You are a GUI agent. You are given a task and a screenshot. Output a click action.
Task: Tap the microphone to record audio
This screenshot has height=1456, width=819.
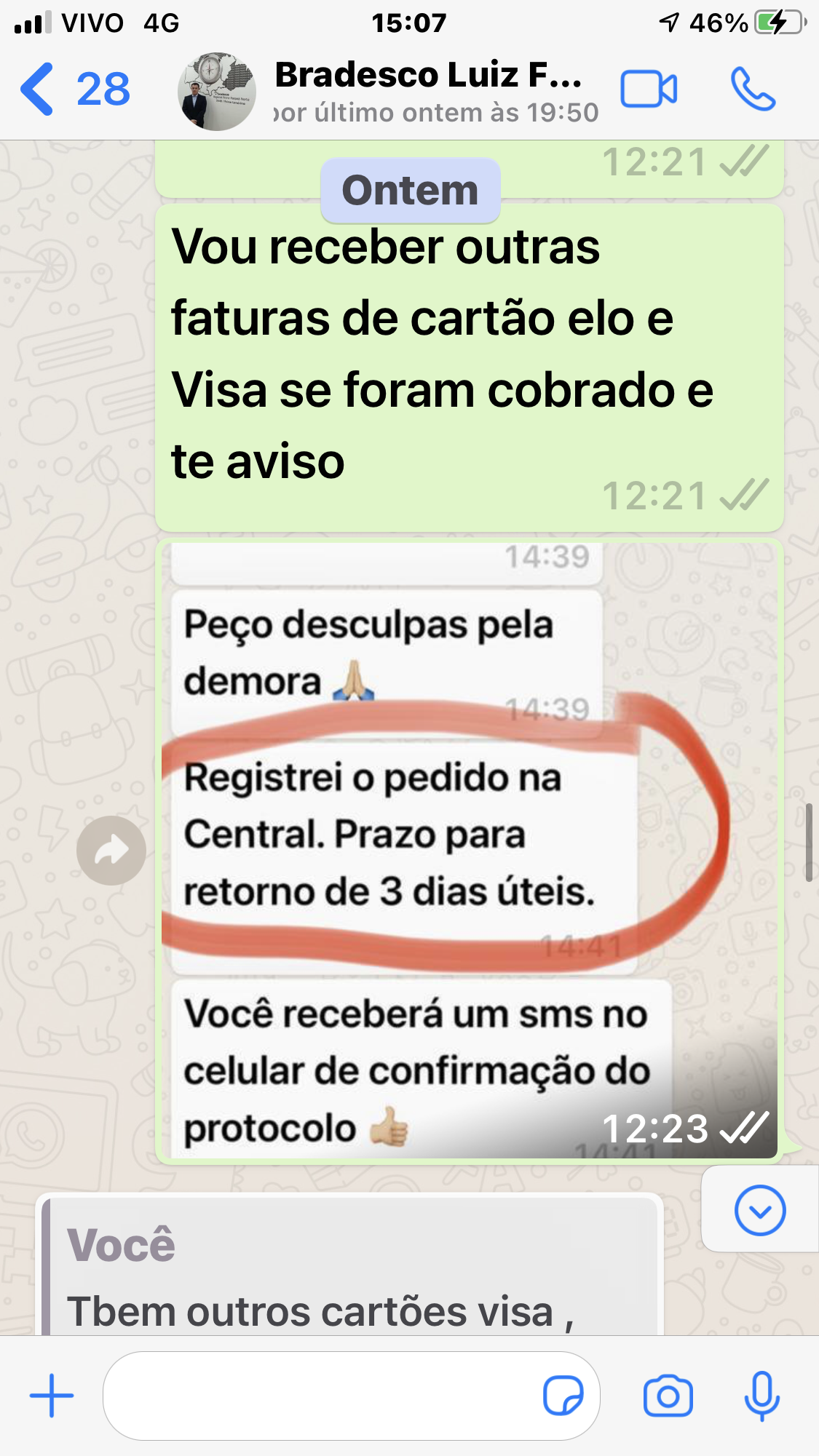pos(762,1396)
